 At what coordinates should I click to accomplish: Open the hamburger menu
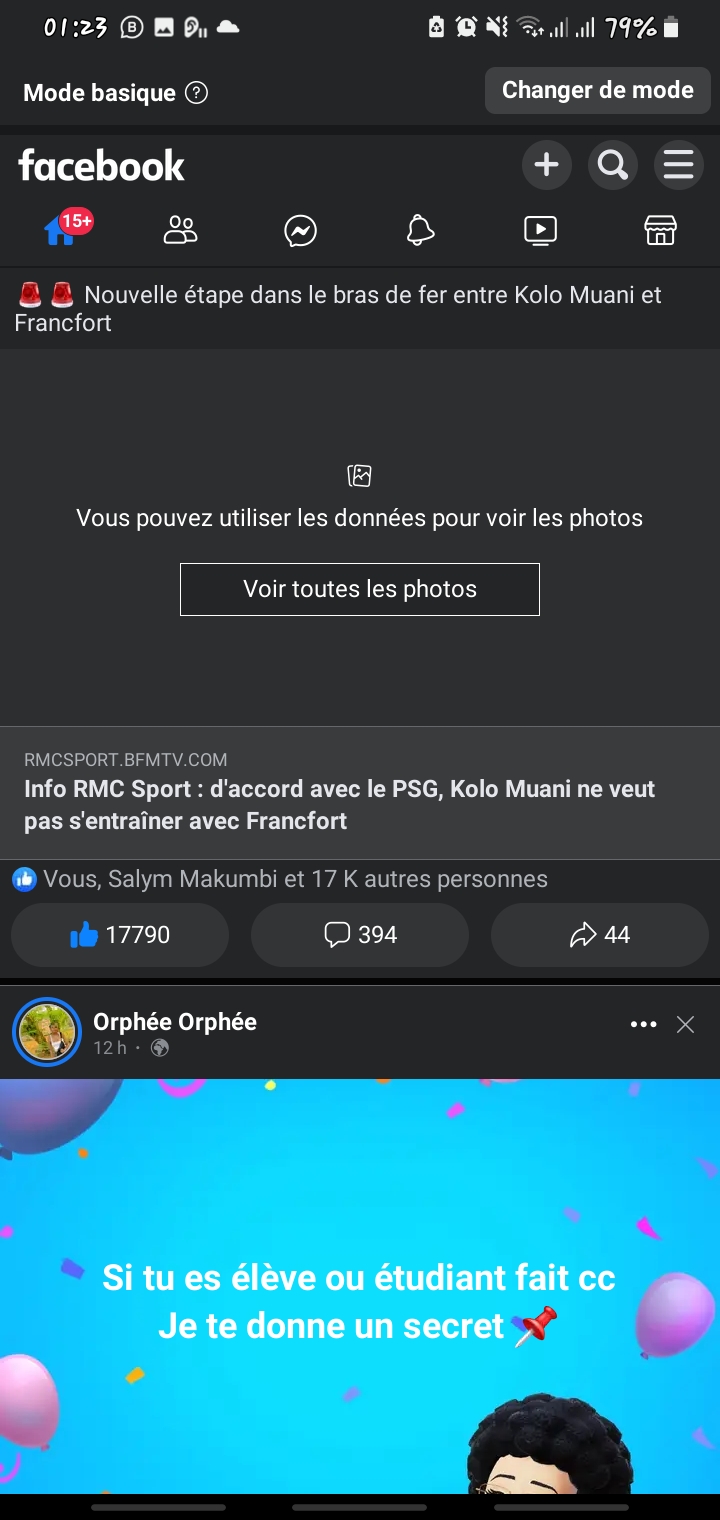(678, 165)
